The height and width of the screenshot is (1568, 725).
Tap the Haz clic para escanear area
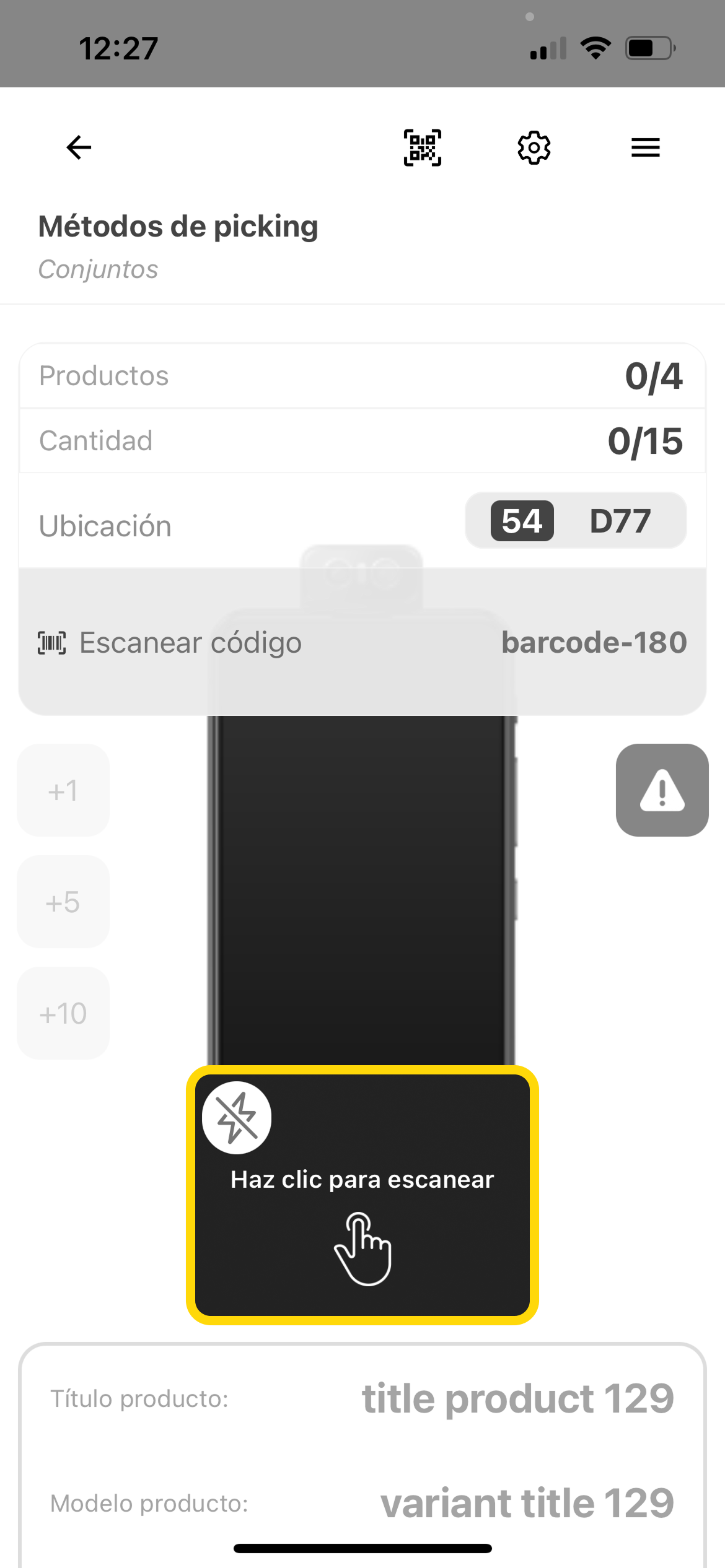[x=362, y=1179]
